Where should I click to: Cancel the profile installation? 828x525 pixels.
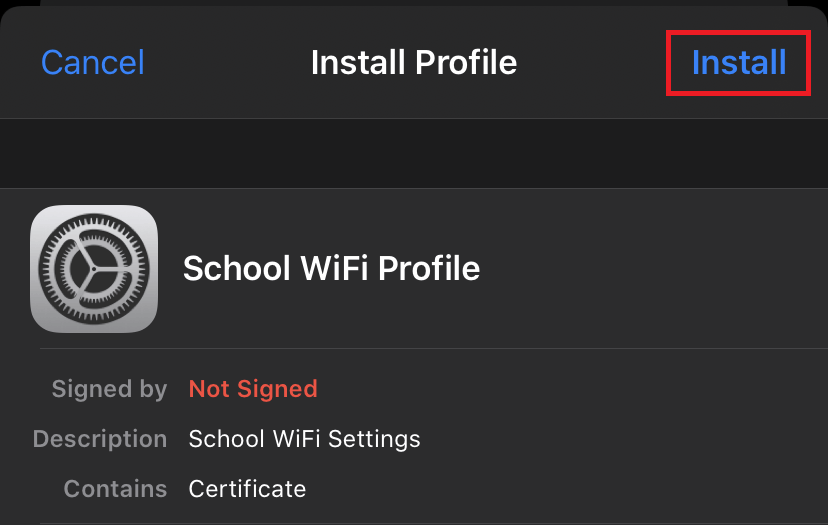click(93, 62)
